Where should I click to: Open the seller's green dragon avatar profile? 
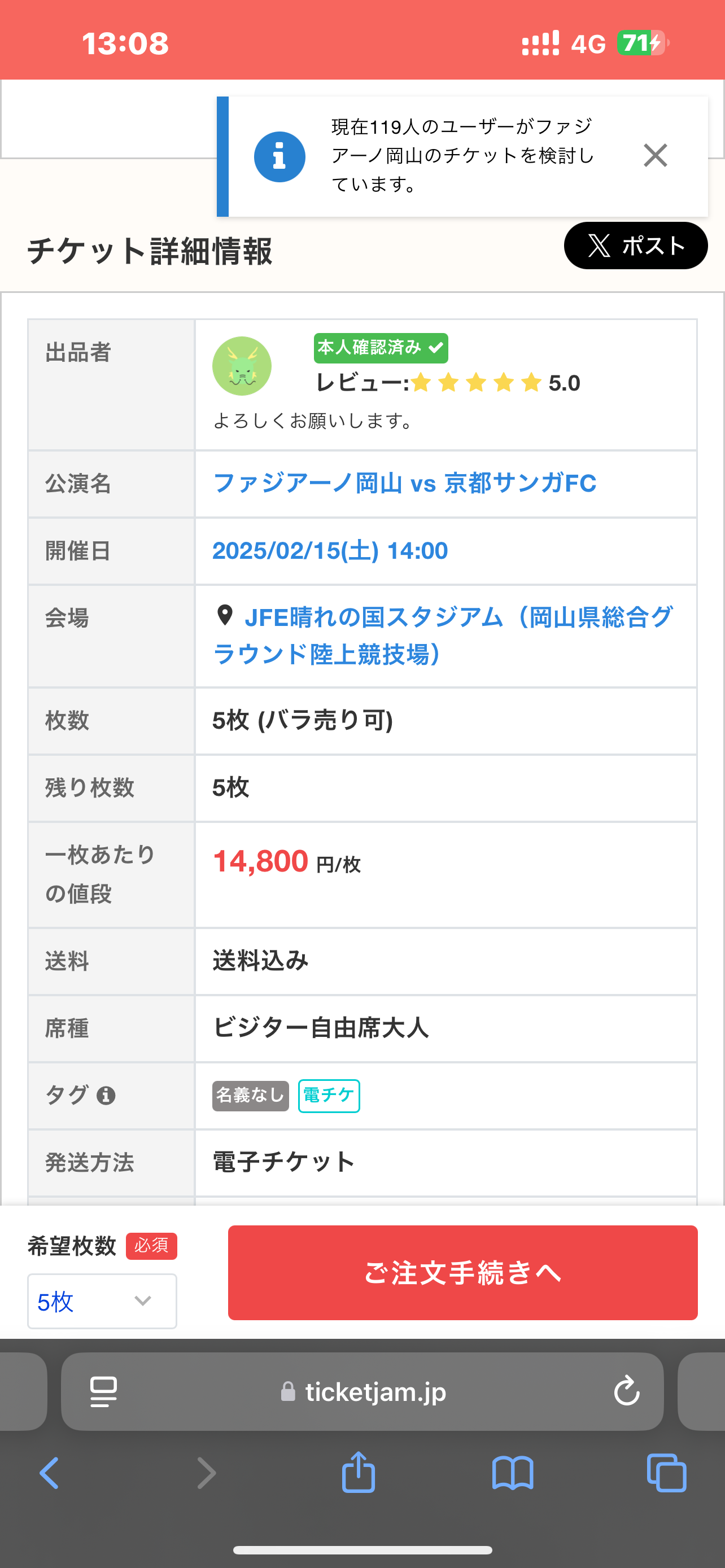(242, 366)
